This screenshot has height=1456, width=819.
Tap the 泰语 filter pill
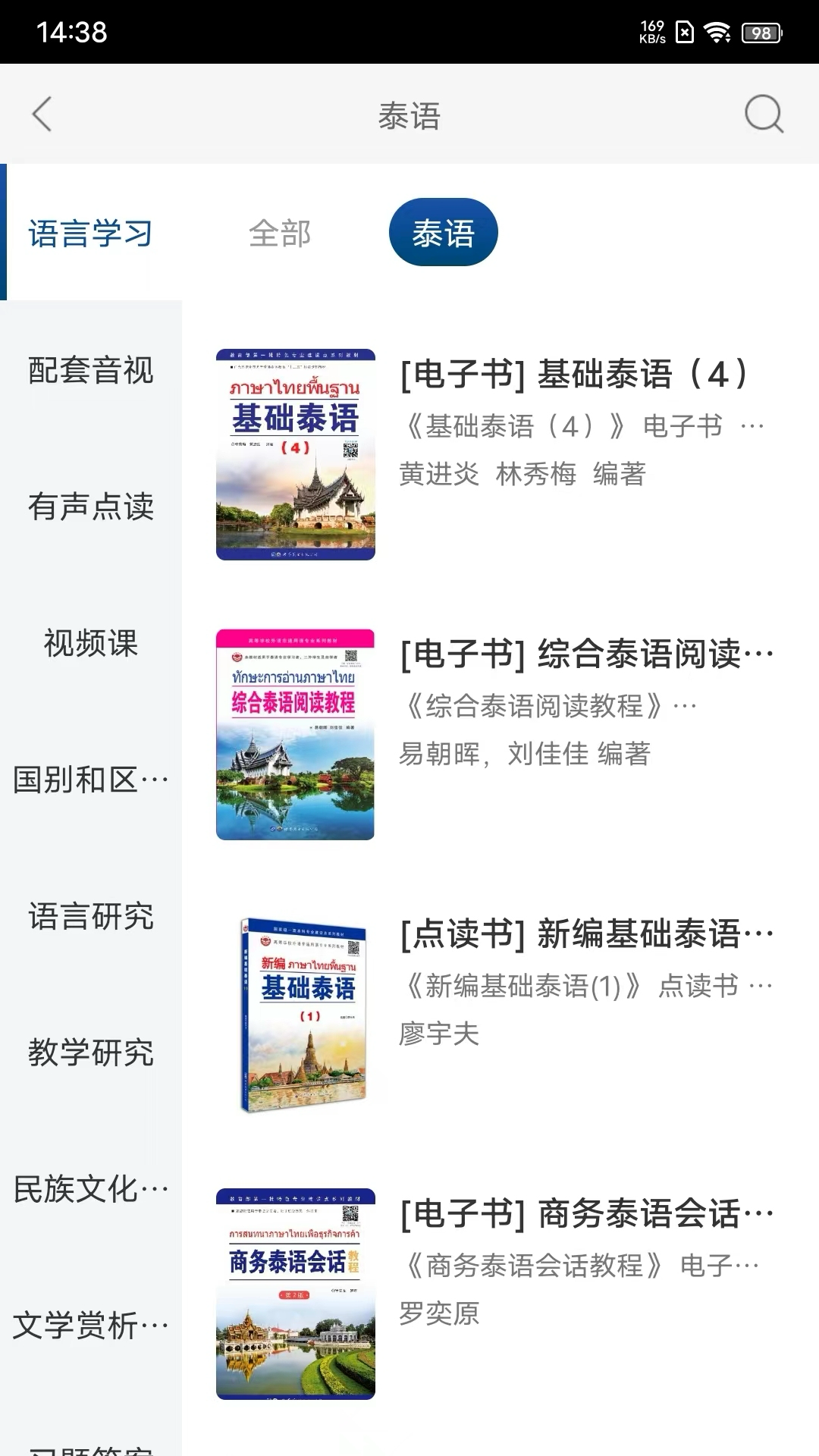(x=444, y=232)
